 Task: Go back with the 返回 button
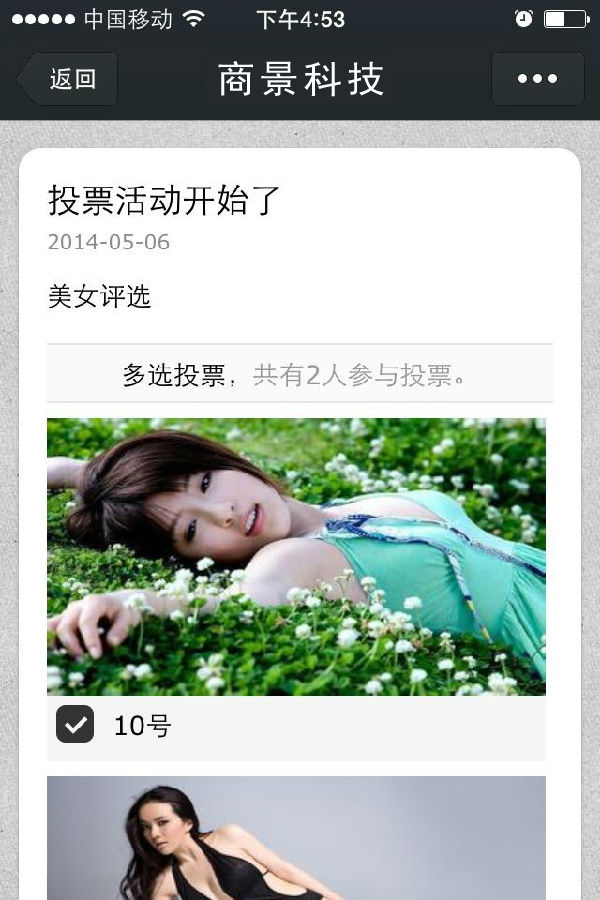(69, 79)
